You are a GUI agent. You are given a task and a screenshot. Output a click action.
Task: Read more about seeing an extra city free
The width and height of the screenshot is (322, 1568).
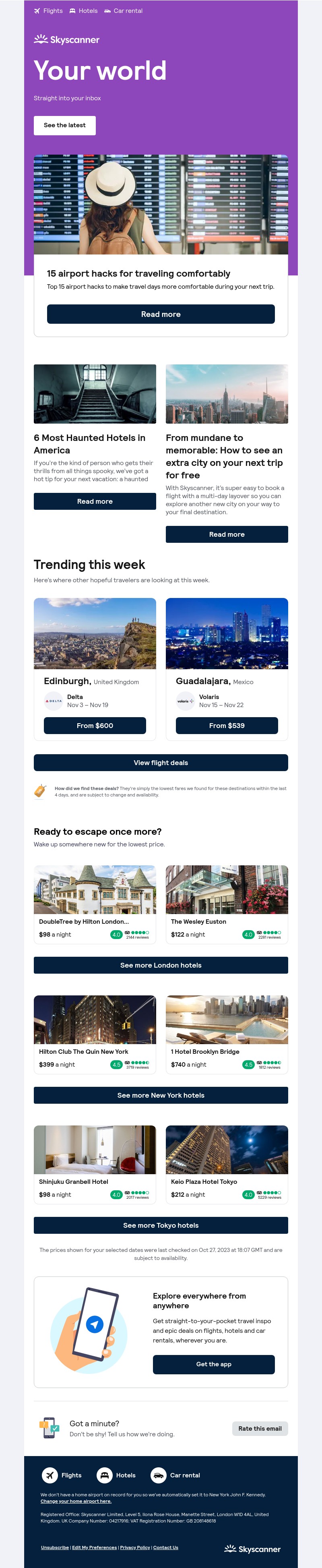[227, 534]
